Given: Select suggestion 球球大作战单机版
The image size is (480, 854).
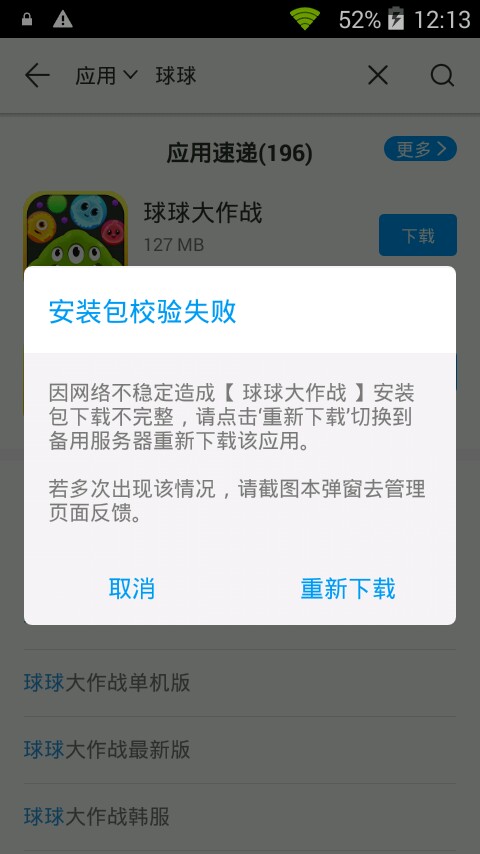Looking at the screenshot, I should pyautogui.click(x=240, y=682).
